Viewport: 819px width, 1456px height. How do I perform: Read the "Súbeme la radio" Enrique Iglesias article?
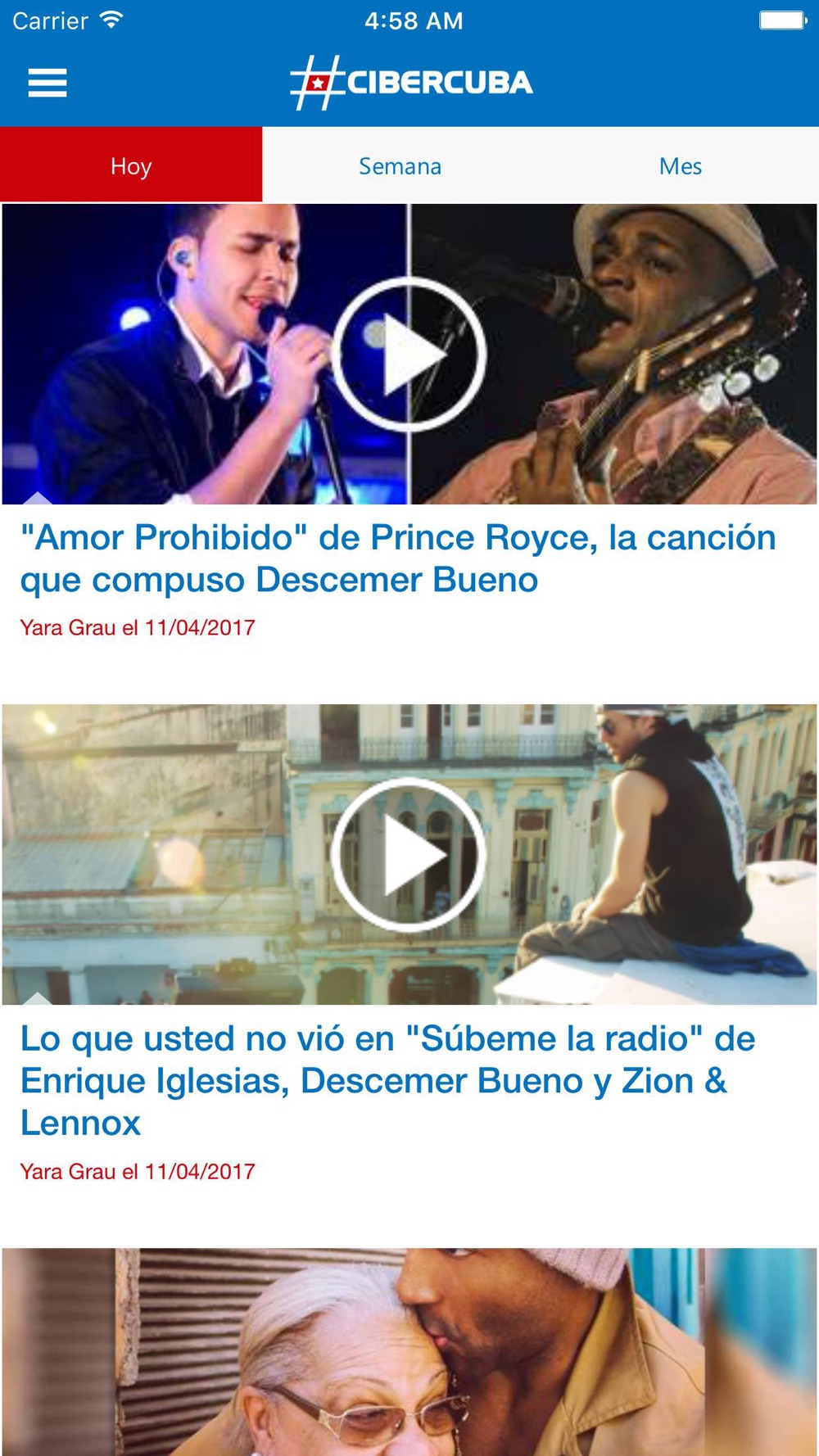(387, 1080)
